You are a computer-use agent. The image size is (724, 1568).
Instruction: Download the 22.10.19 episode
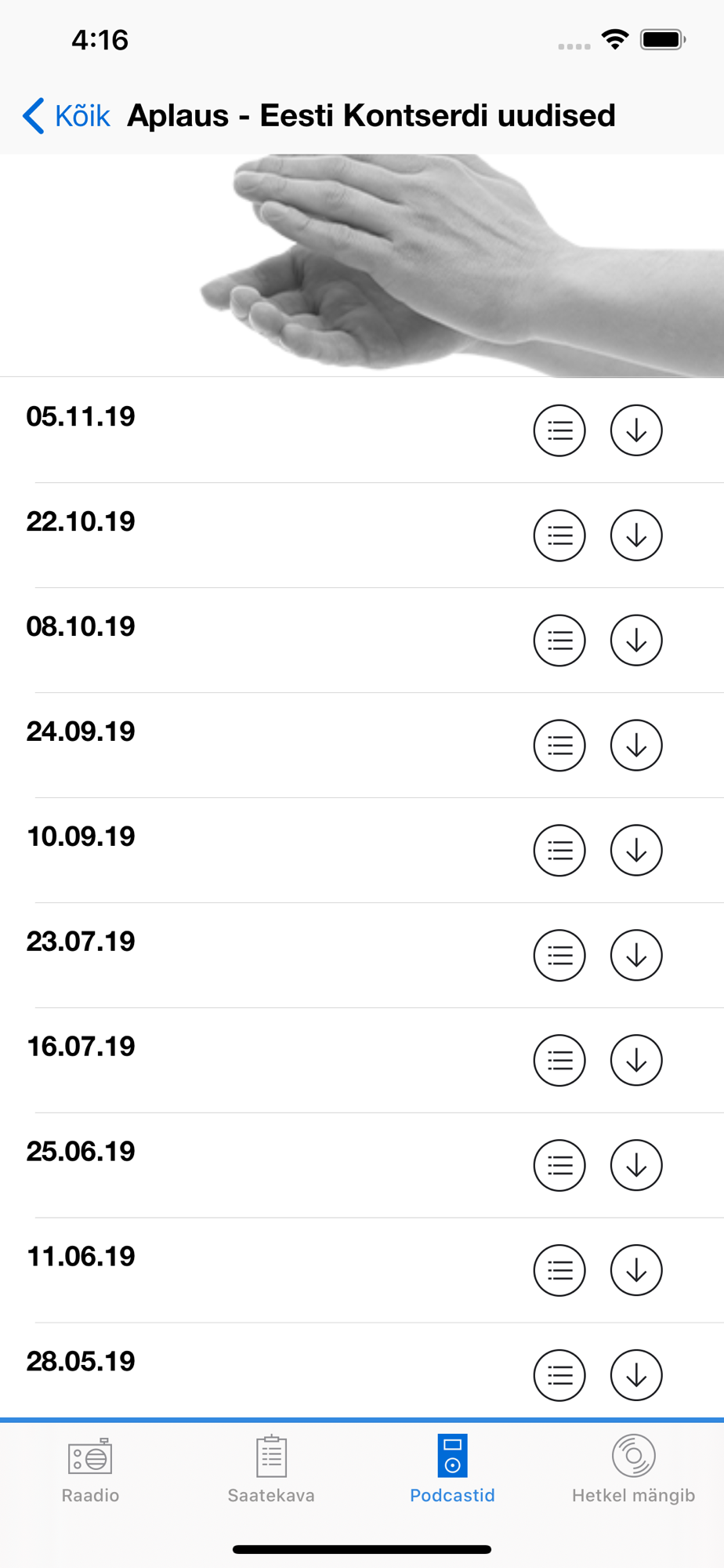click(x=636, y=535)
